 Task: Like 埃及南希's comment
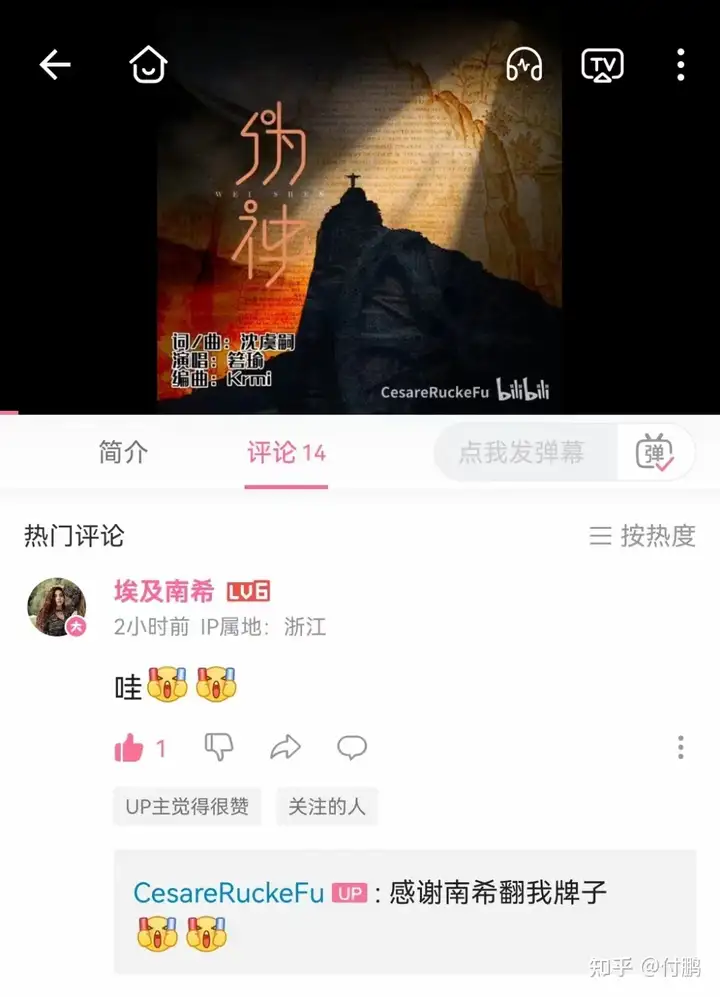130,748
